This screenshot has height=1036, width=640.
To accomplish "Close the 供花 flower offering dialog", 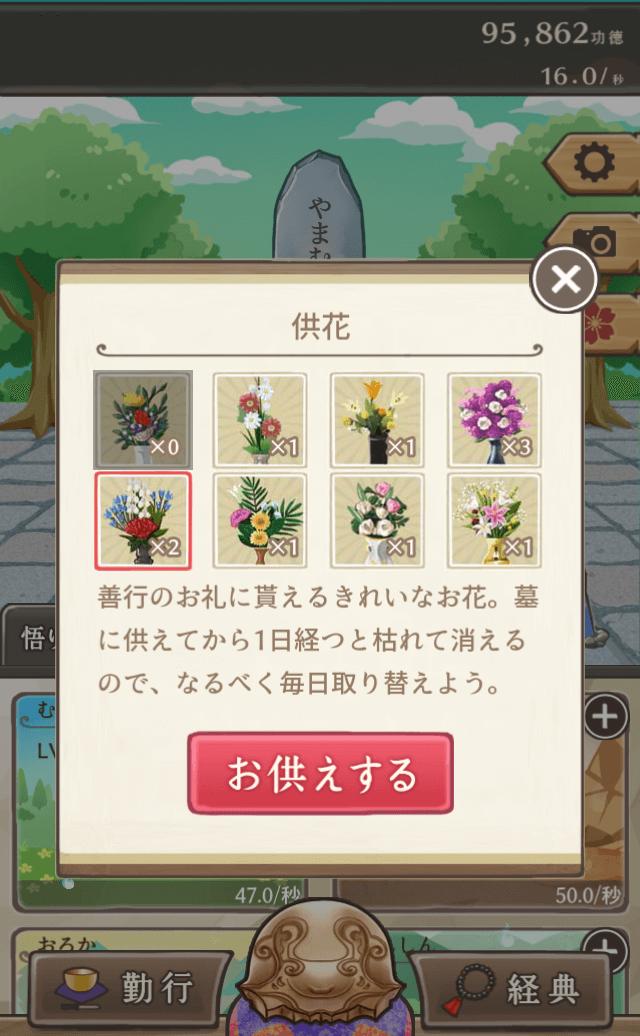I will point(565,280).
